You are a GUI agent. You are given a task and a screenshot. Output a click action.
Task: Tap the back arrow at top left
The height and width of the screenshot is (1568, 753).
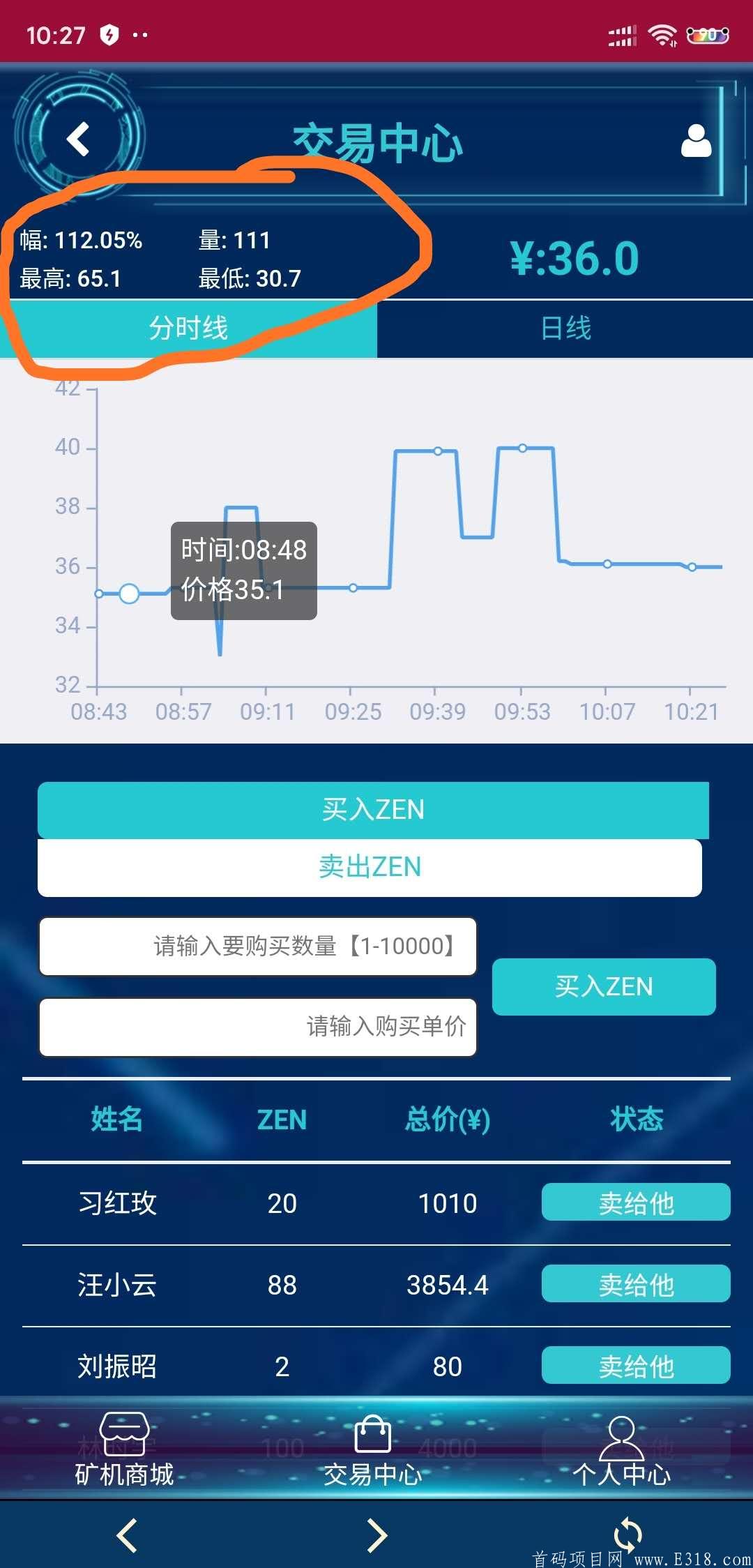(x=79, y=138)
